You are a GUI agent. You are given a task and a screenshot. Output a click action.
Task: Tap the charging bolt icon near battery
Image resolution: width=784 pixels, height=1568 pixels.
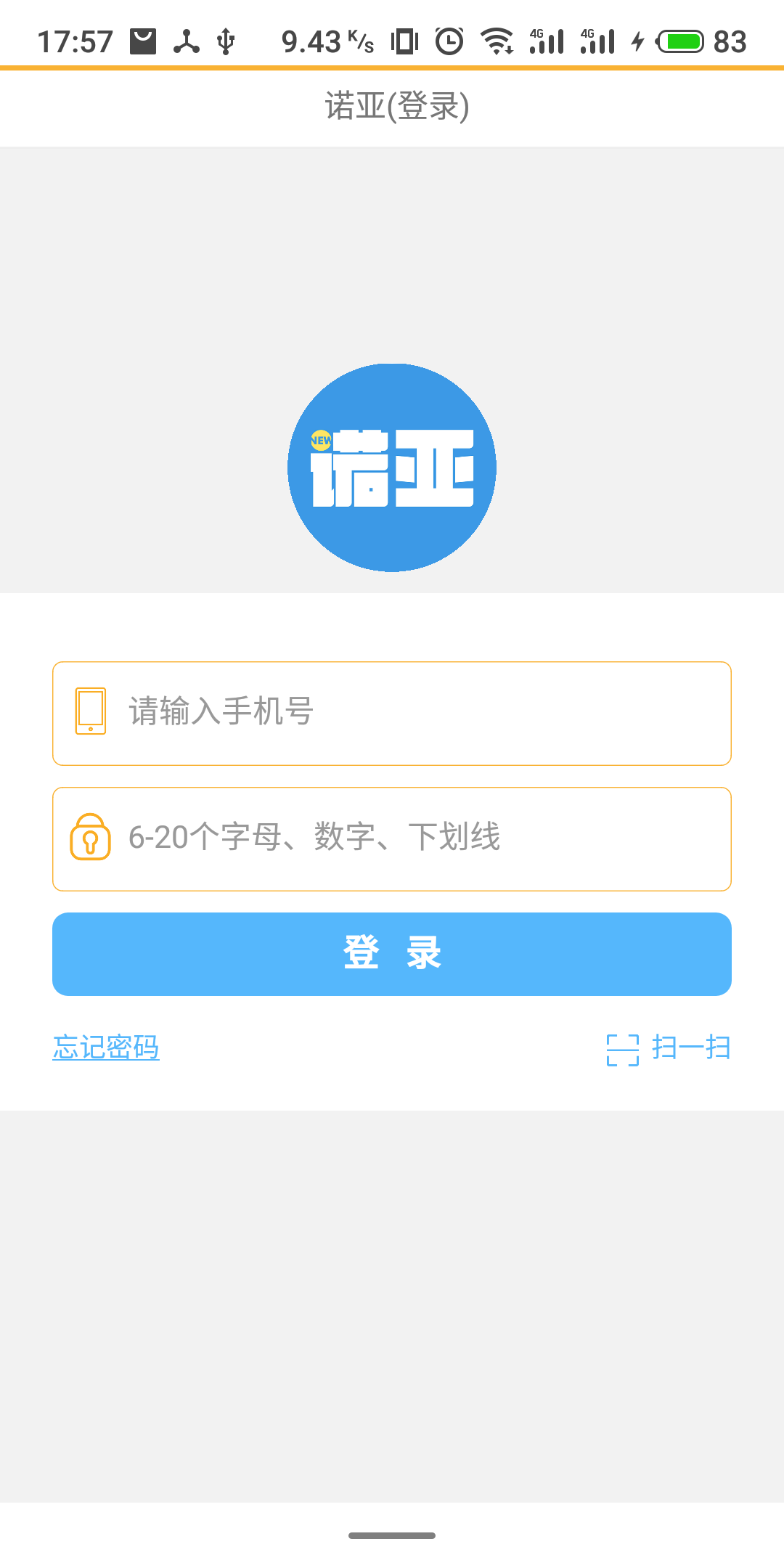637,41
